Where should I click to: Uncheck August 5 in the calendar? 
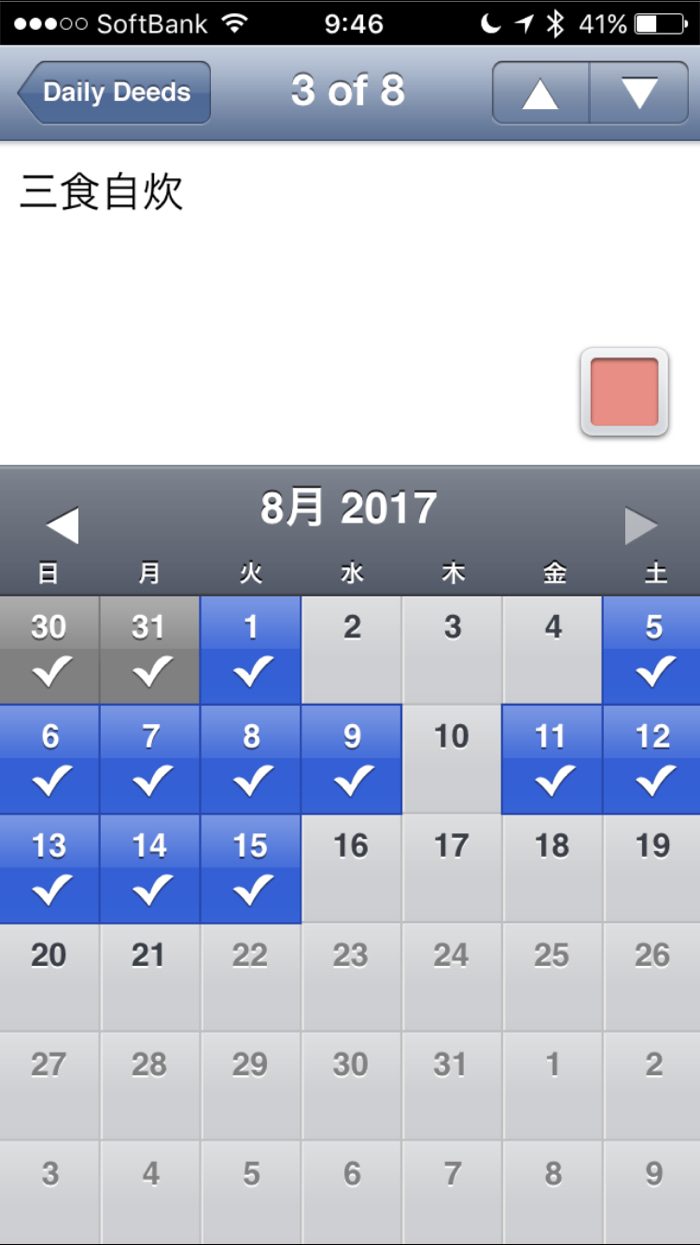click(x=652, y=650)
